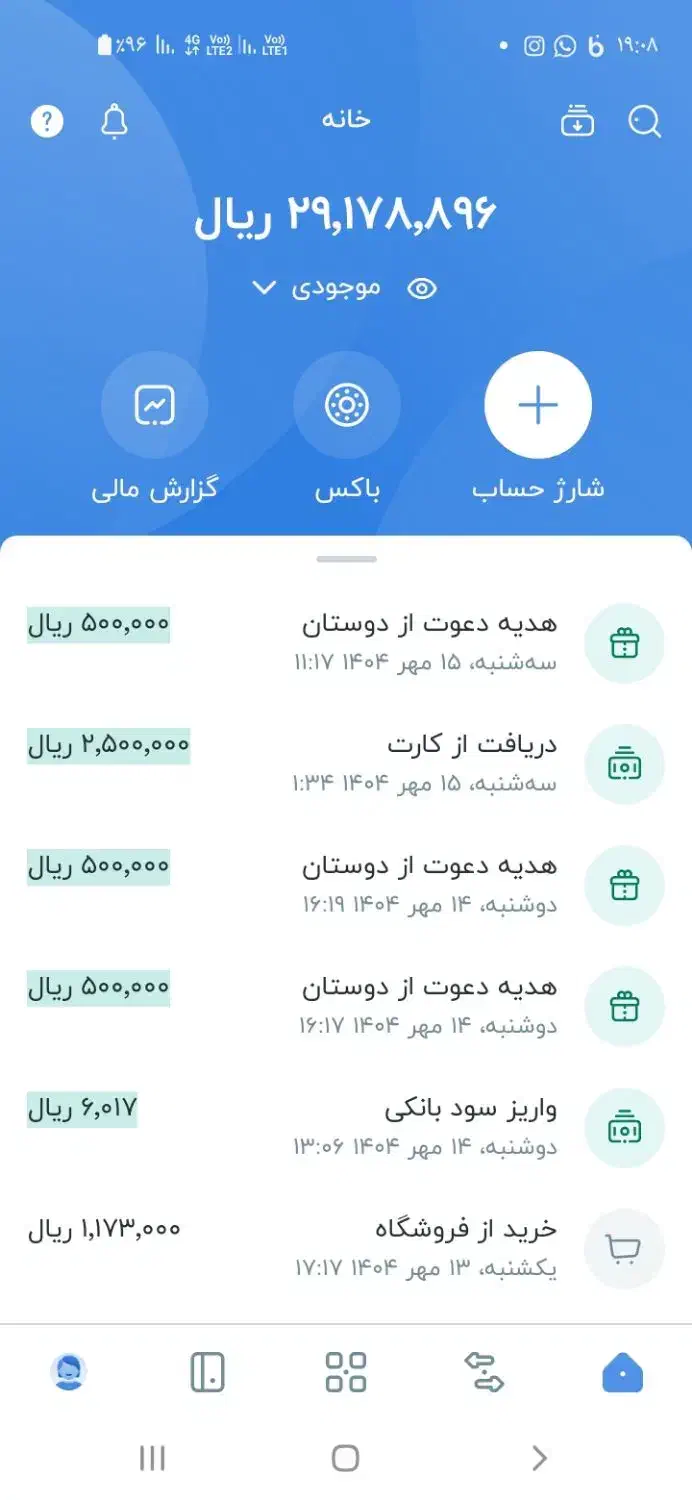
Task: Tap the deposit box icon beside search
Action: [x=577, y=122]
